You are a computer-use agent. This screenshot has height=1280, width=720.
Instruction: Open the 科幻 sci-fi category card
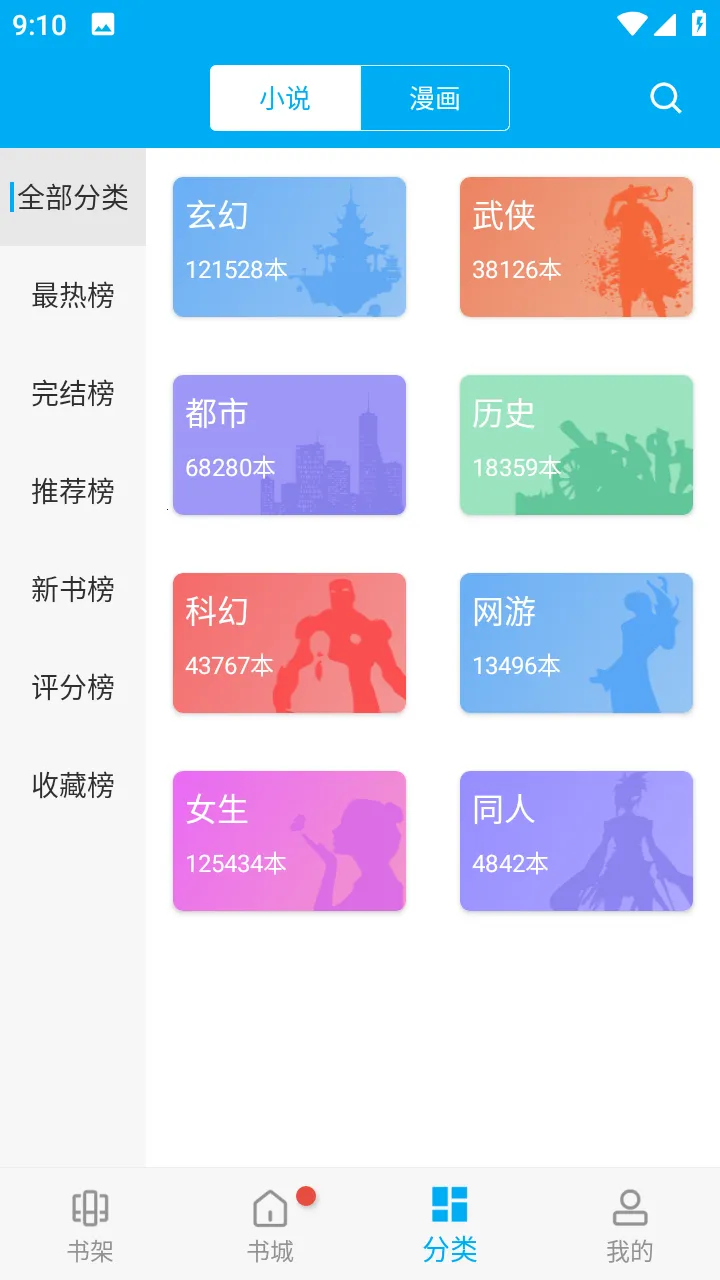tap(289, 642)
